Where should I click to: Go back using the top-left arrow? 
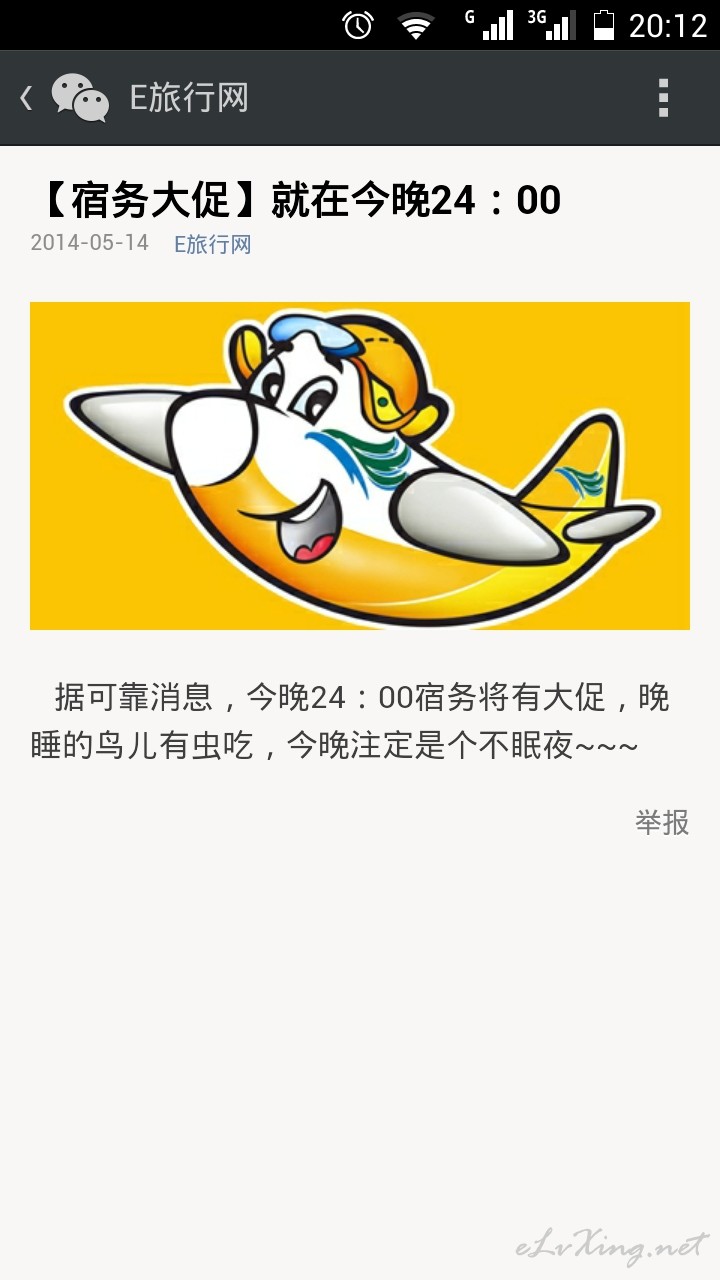pos(26,98)
